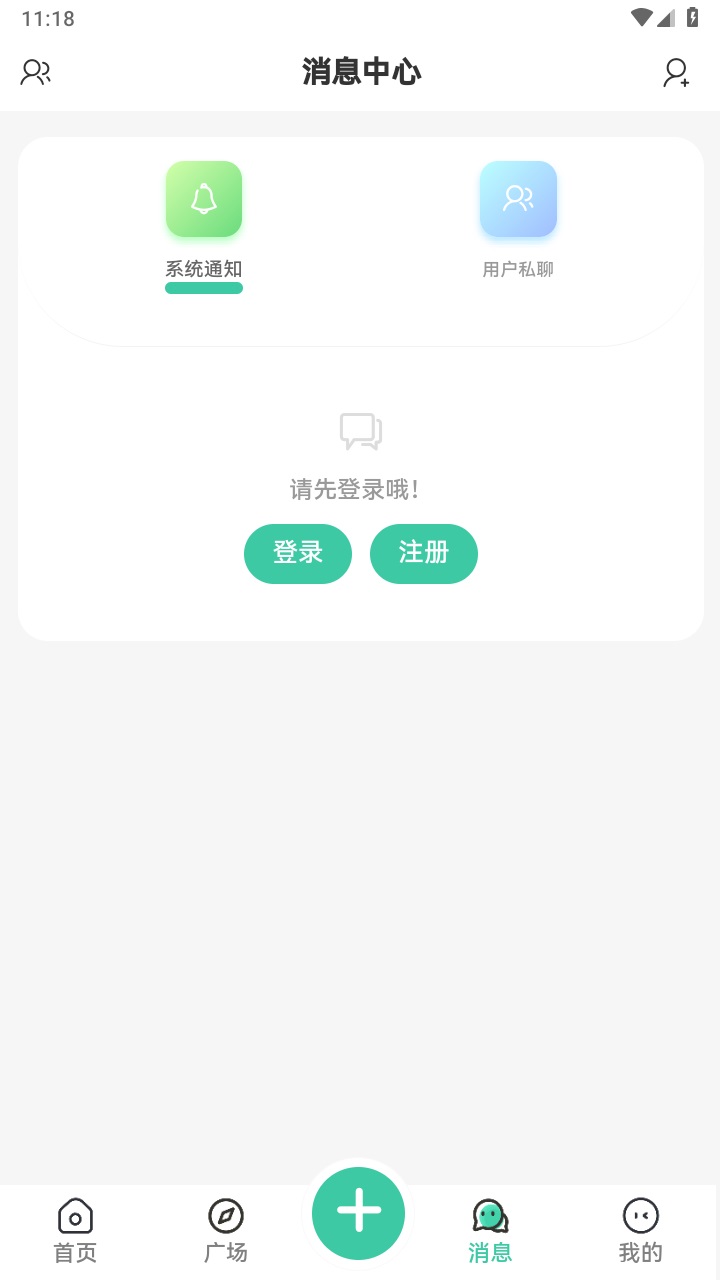Switch to the 用户私聊 tab
Screen dimensions: 720x1280
(x=518, y=268)
